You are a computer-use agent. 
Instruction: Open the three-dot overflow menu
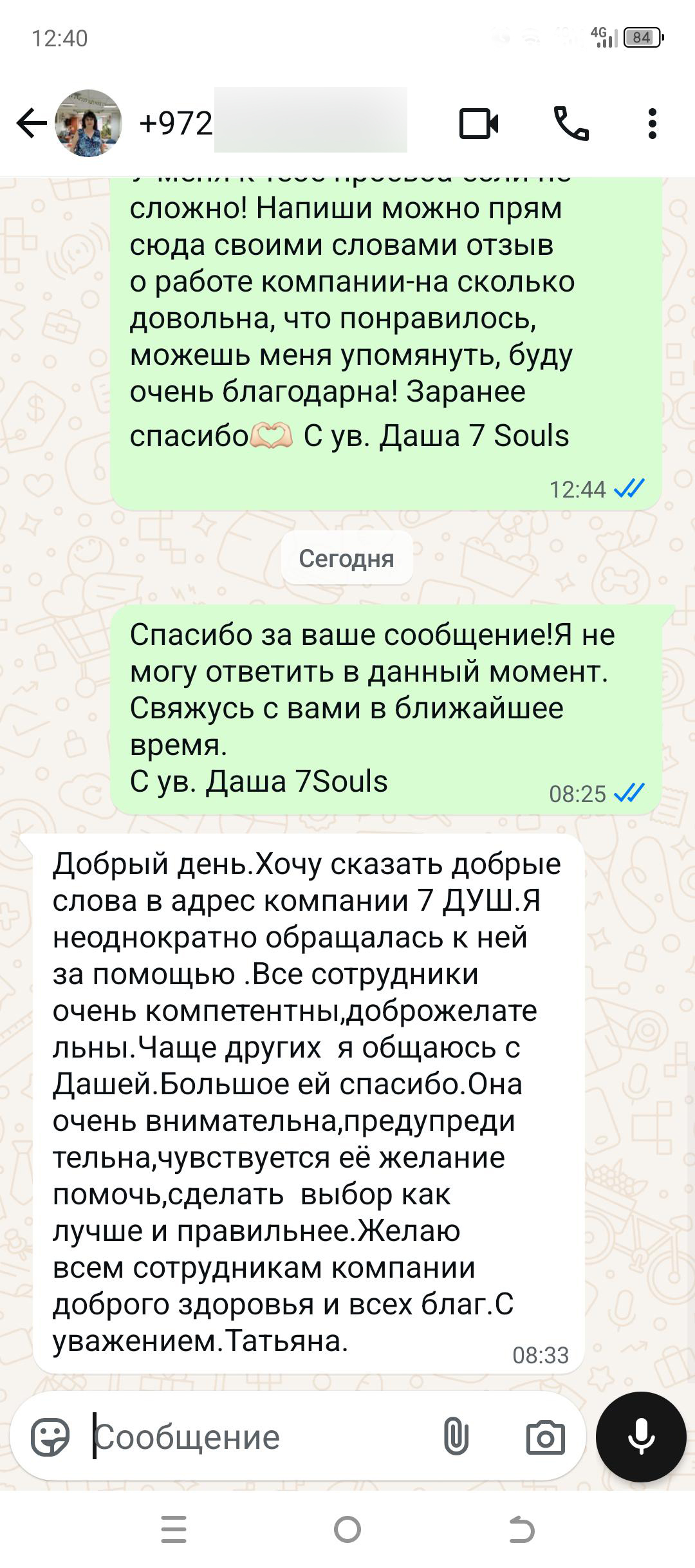(x=653, y=124)
